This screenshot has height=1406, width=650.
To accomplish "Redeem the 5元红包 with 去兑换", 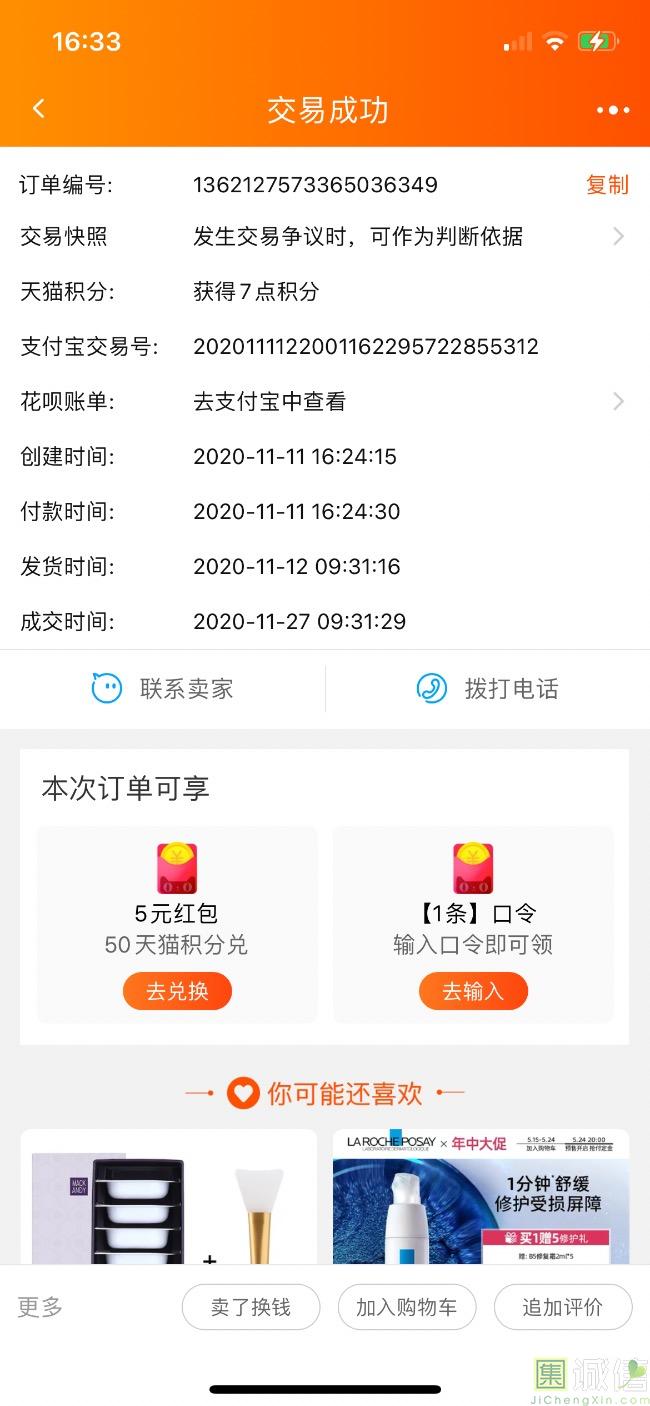I will 177,991.
